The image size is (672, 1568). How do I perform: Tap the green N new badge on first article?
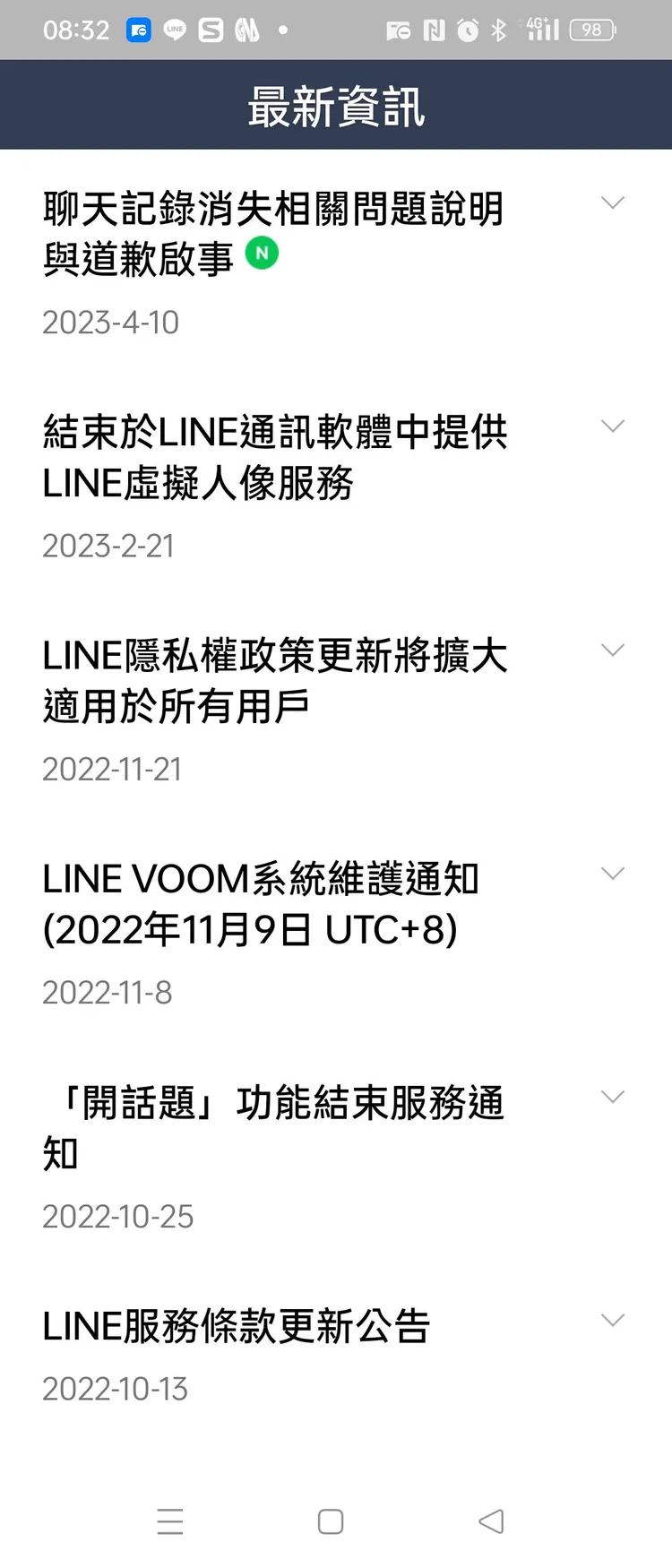(262, 254)
